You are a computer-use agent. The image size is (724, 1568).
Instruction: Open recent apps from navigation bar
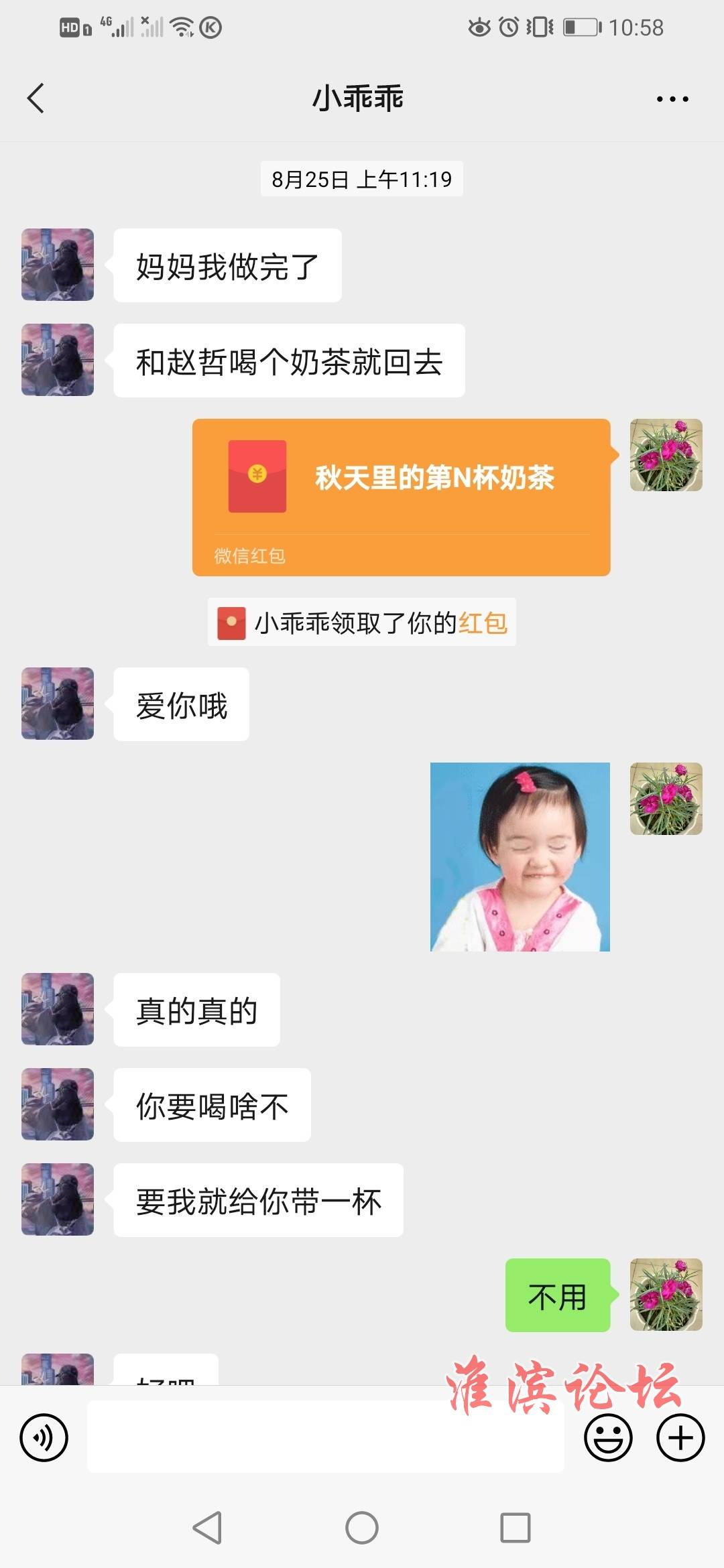[x=515, y=1528]
